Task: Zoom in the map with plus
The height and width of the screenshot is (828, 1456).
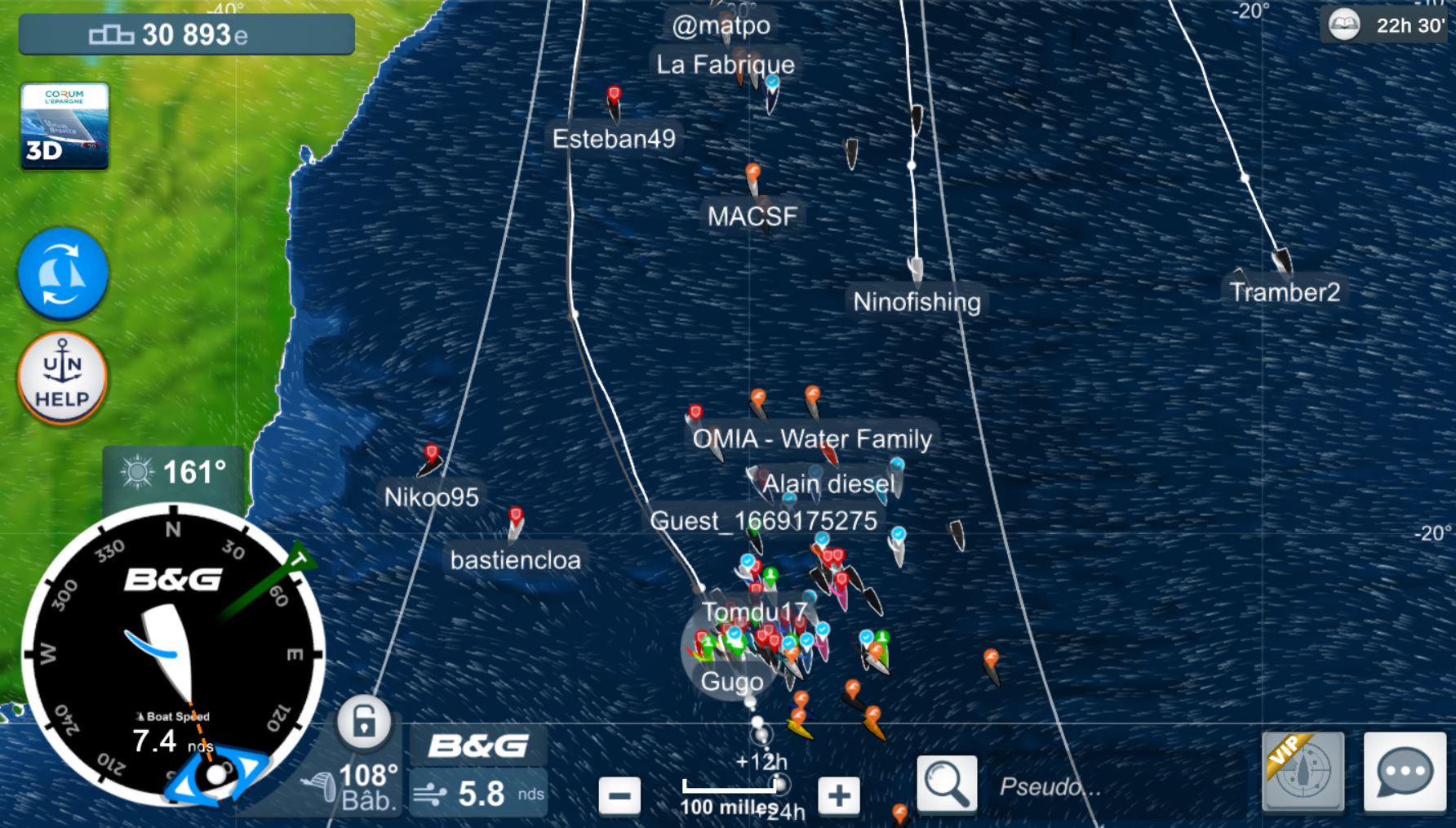Action: 839,795
